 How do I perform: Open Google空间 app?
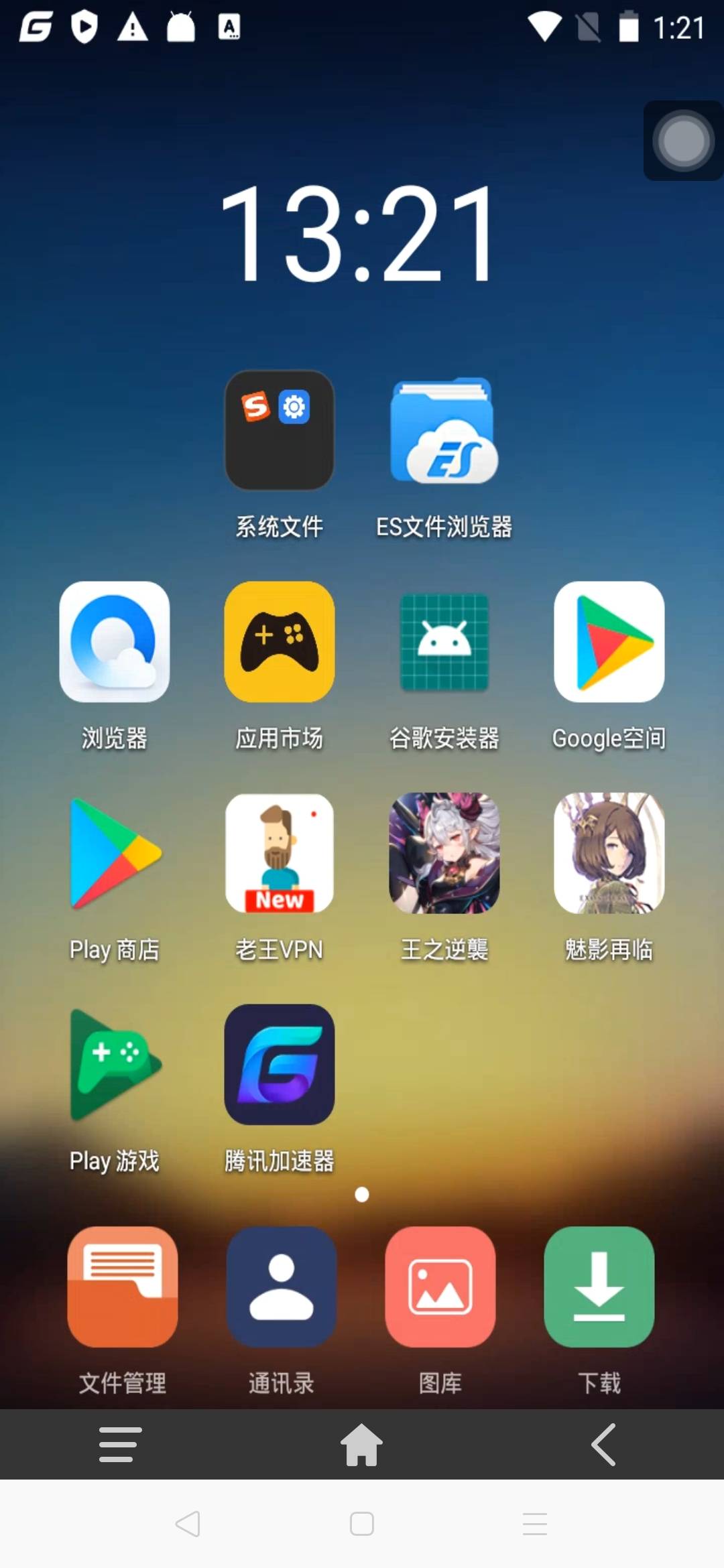coord(609,642)
